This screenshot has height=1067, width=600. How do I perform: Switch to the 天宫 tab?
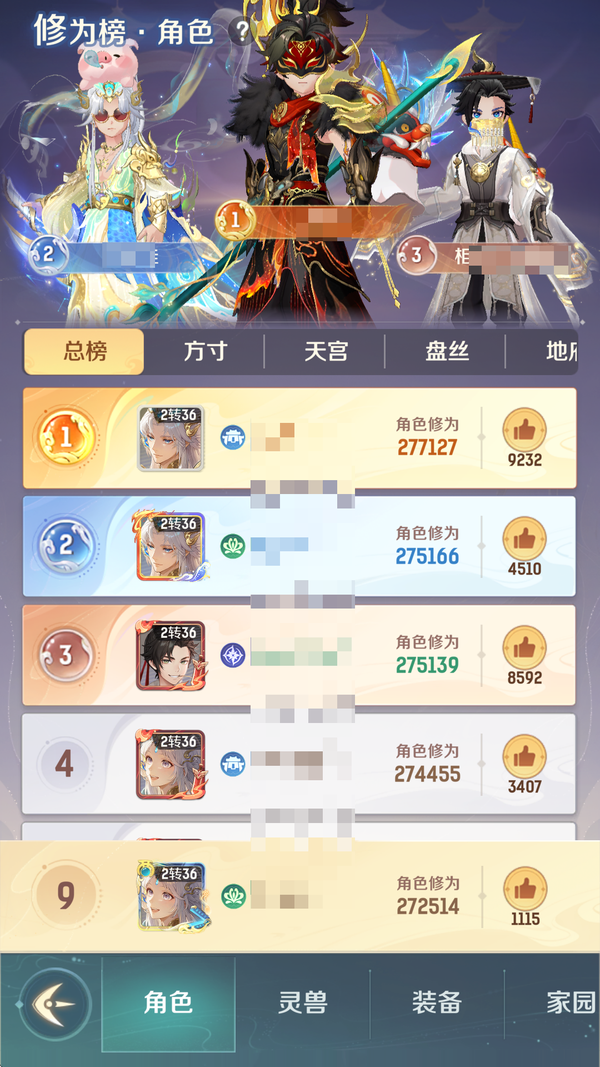coord(325,352)
